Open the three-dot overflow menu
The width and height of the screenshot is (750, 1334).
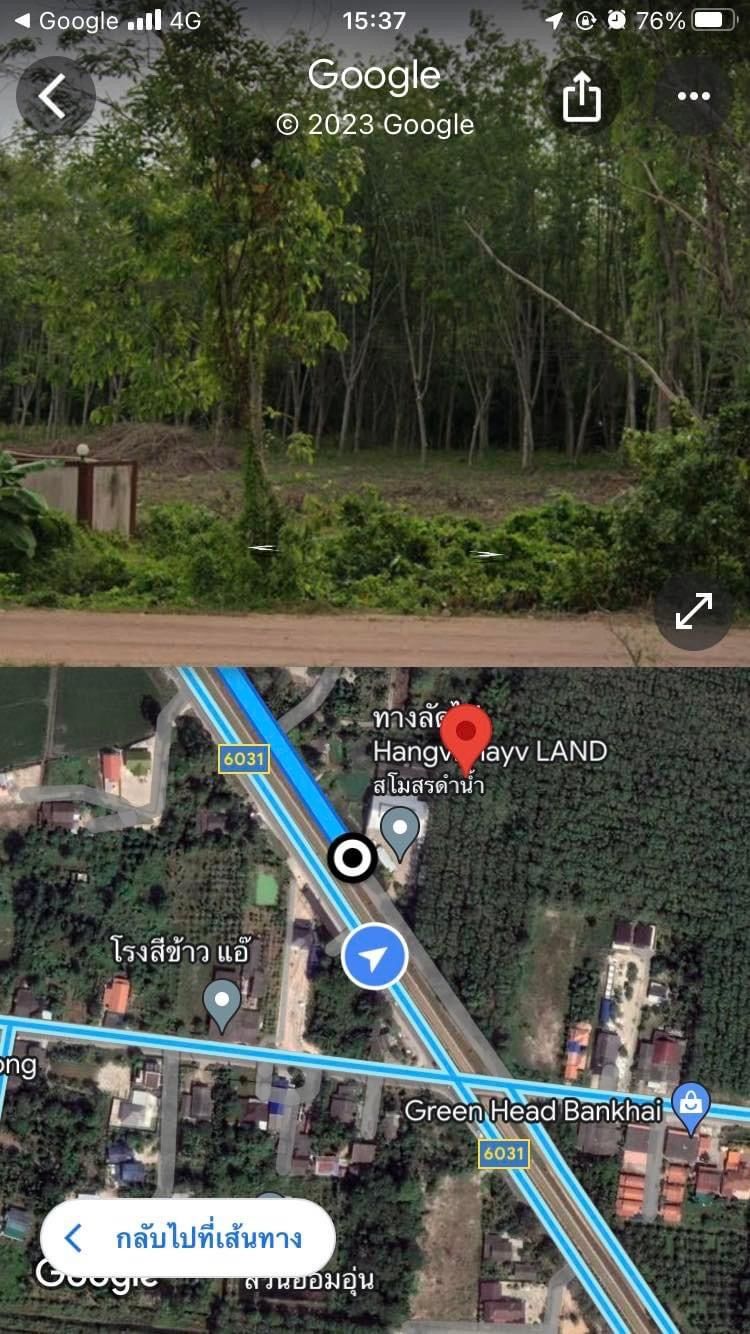point(693,96)
